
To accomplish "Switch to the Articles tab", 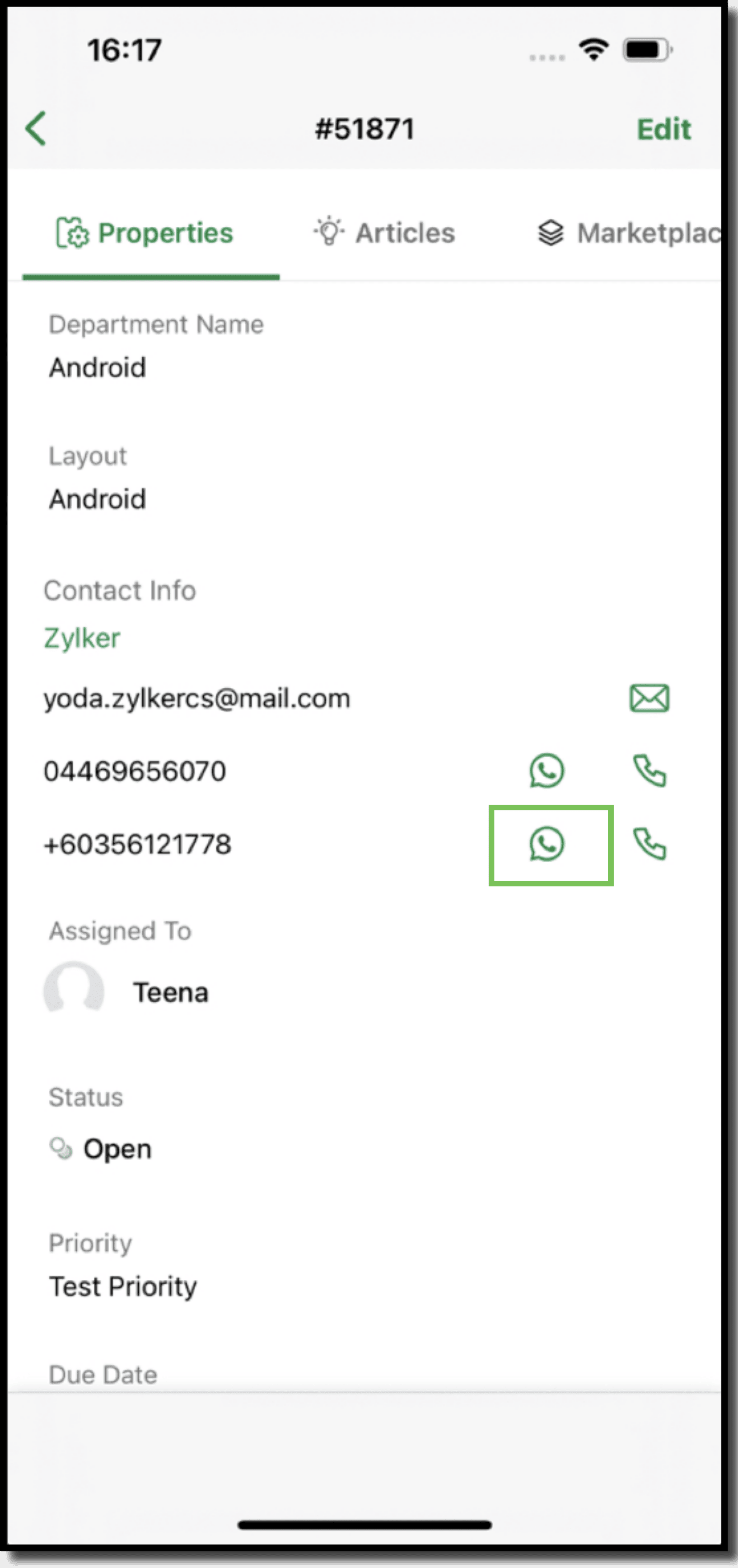I will 385,233.
